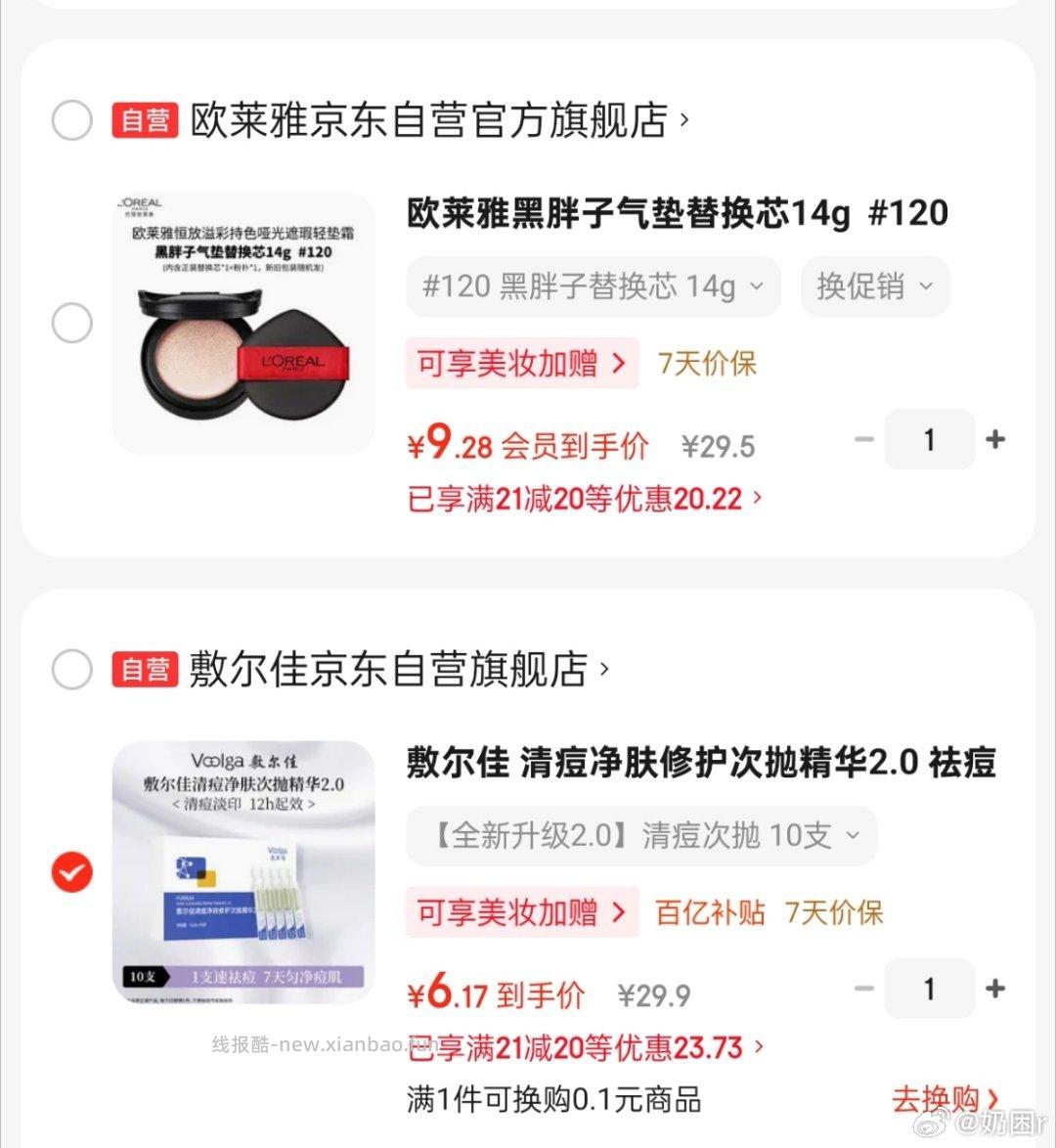Image resolution: width=1056 pixels, height=1148 pixels.
Task: Tap plus icon to increase L'Oréal cushion quantity
Action: coord(995,439)
